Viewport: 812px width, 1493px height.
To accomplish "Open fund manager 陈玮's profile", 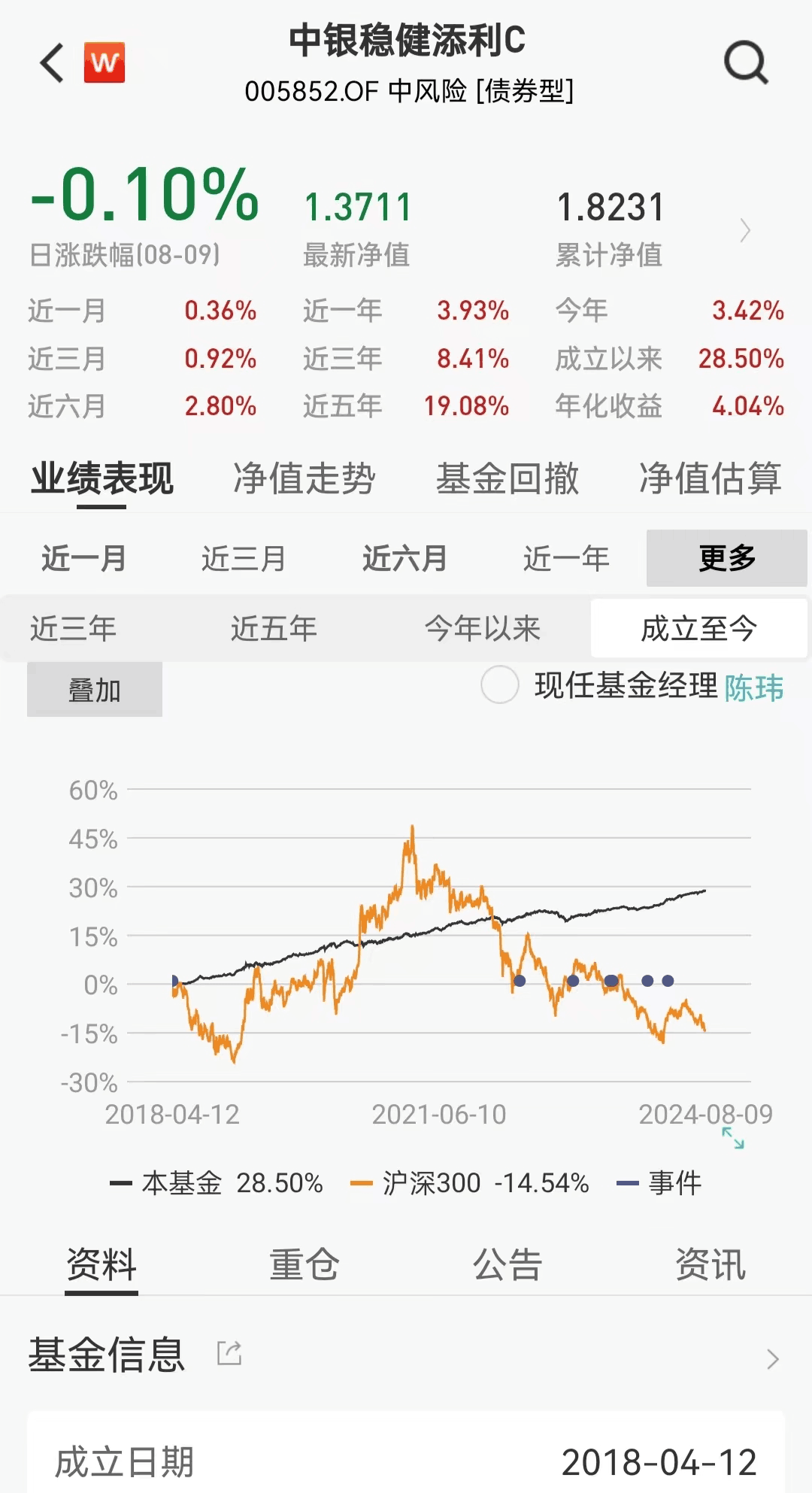I will coord(753,687).
